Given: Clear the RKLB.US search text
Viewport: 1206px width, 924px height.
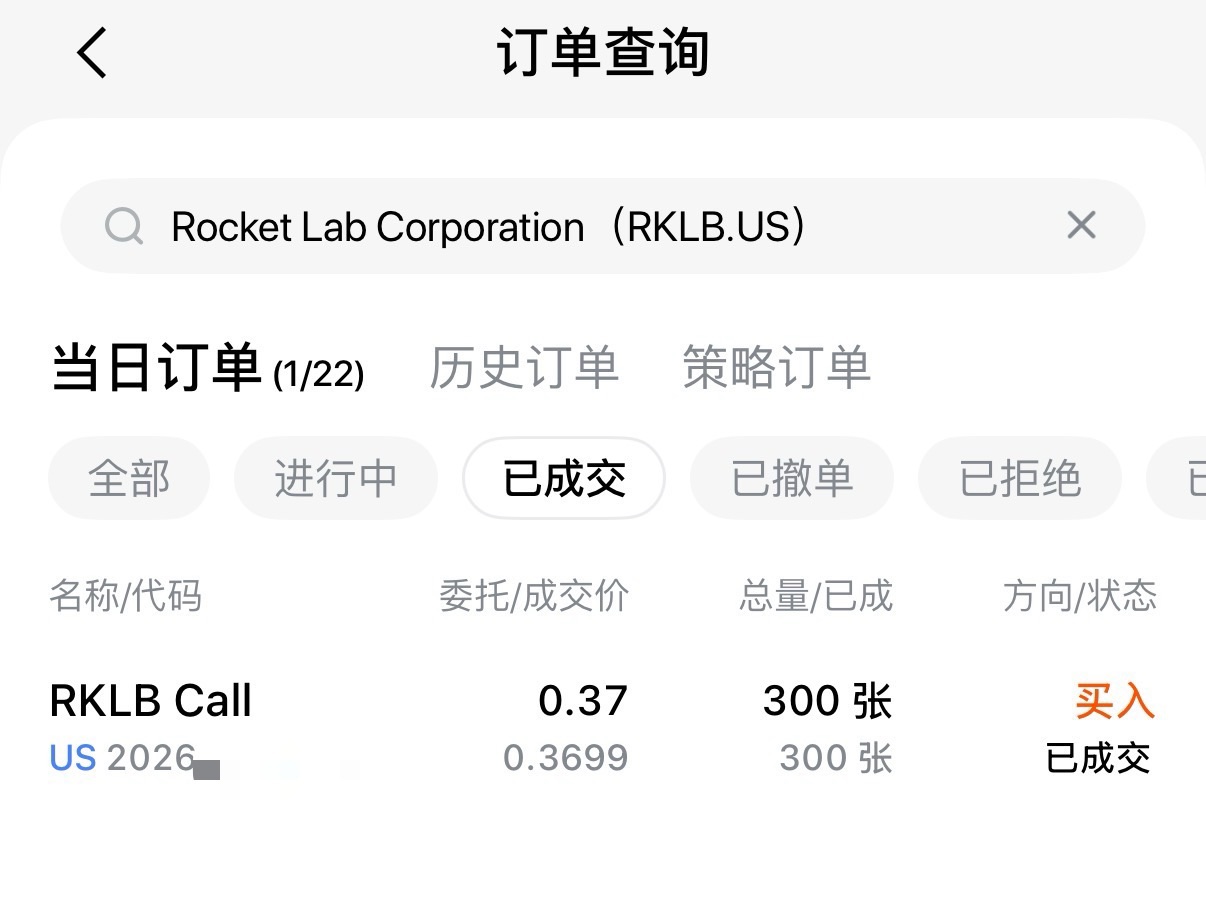Looking at the screenshot, I should 1081,226.
